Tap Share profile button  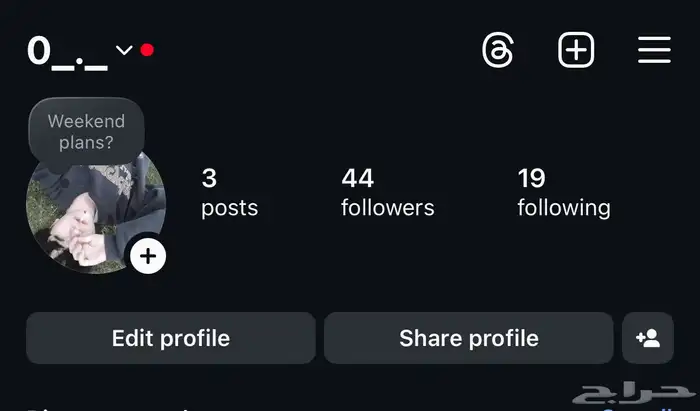(x=468, y=338)
